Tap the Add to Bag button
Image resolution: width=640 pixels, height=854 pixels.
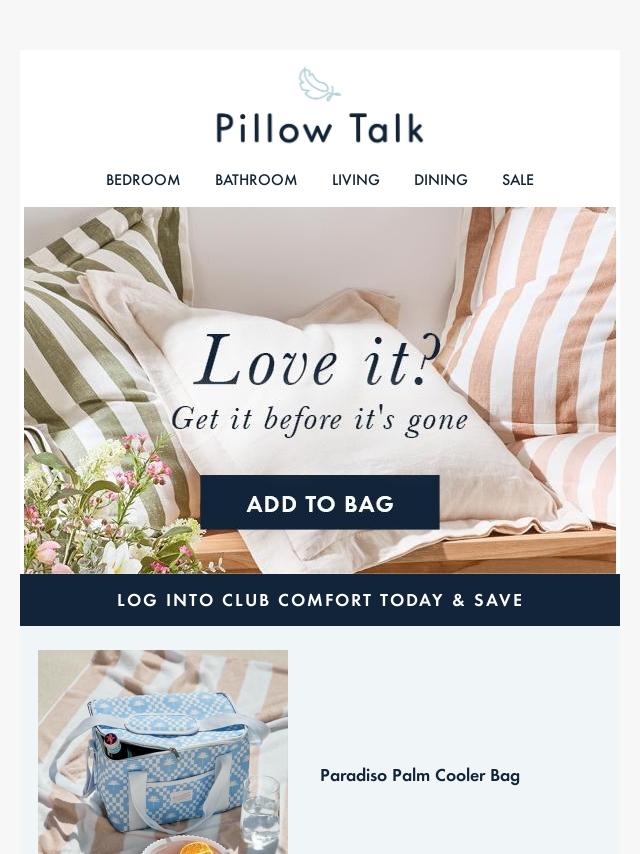click(320, 503)
